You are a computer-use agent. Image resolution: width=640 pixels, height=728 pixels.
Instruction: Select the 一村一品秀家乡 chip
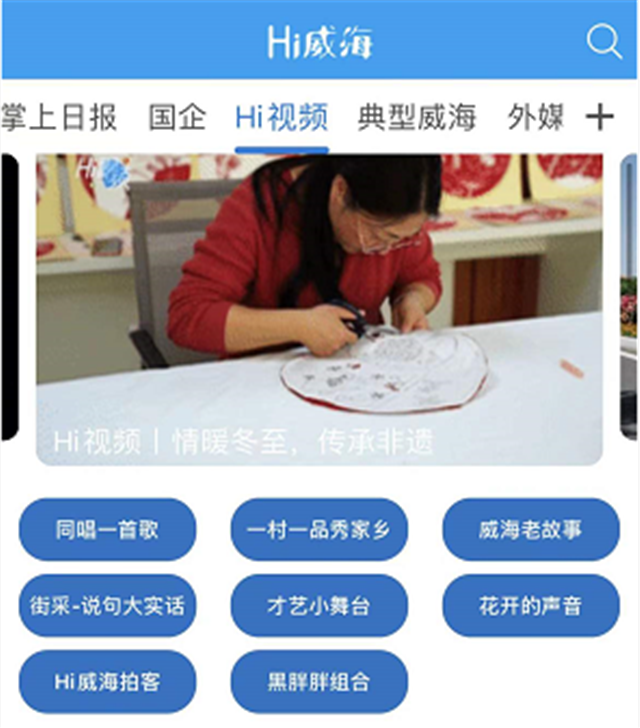[319, 529]
